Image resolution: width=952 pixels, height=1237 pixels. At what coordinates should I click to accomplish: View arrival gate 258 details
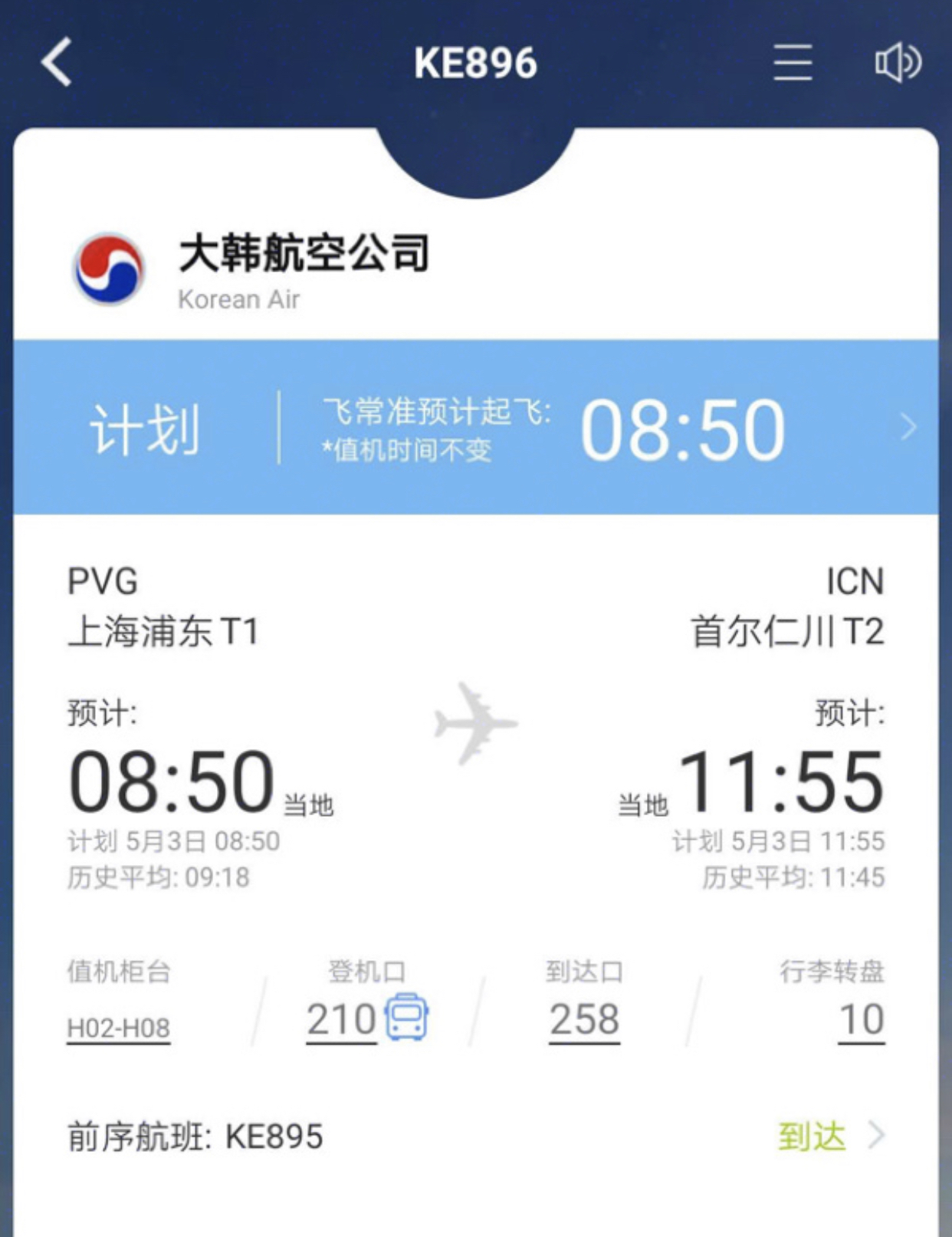584,1020
